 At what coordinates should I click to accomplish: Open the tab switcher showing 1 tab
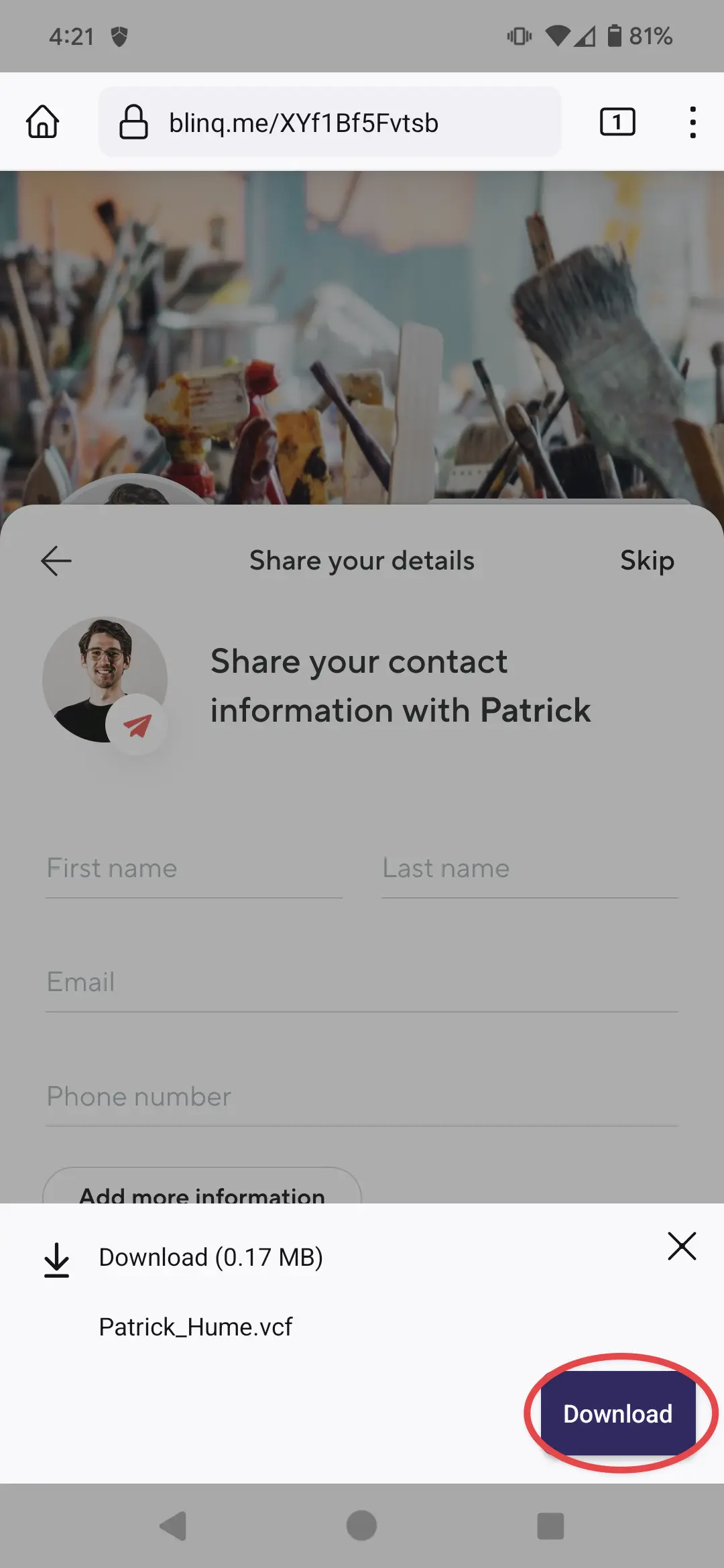[x=617, y=122]
